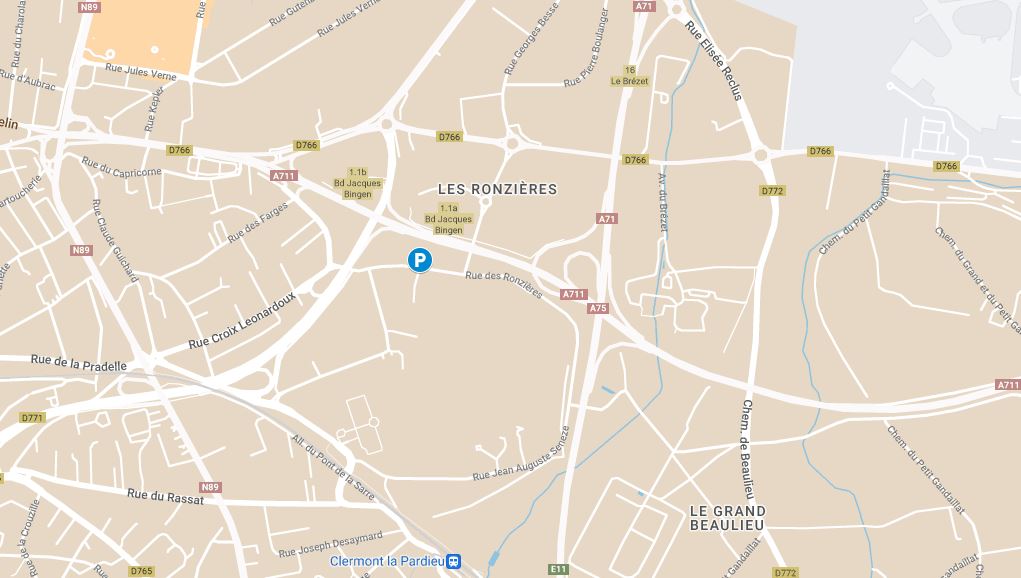Image resolution: width=1021 pixels, height=578 pixels.
Task: Tap the blue parking marker on the map
Action: point(420,261)
